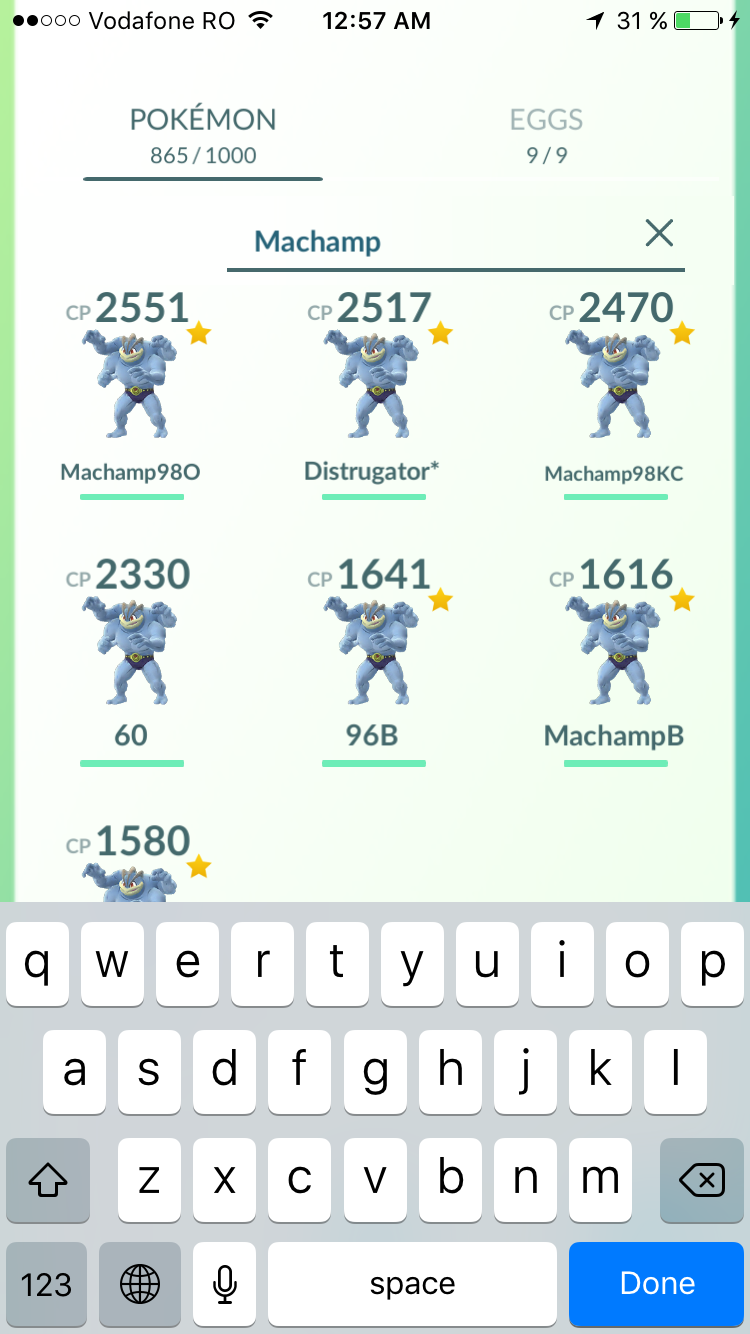Open the Machamp named 60
Image resolution: width=750 pixels, height=1334 pixels.
132,660
